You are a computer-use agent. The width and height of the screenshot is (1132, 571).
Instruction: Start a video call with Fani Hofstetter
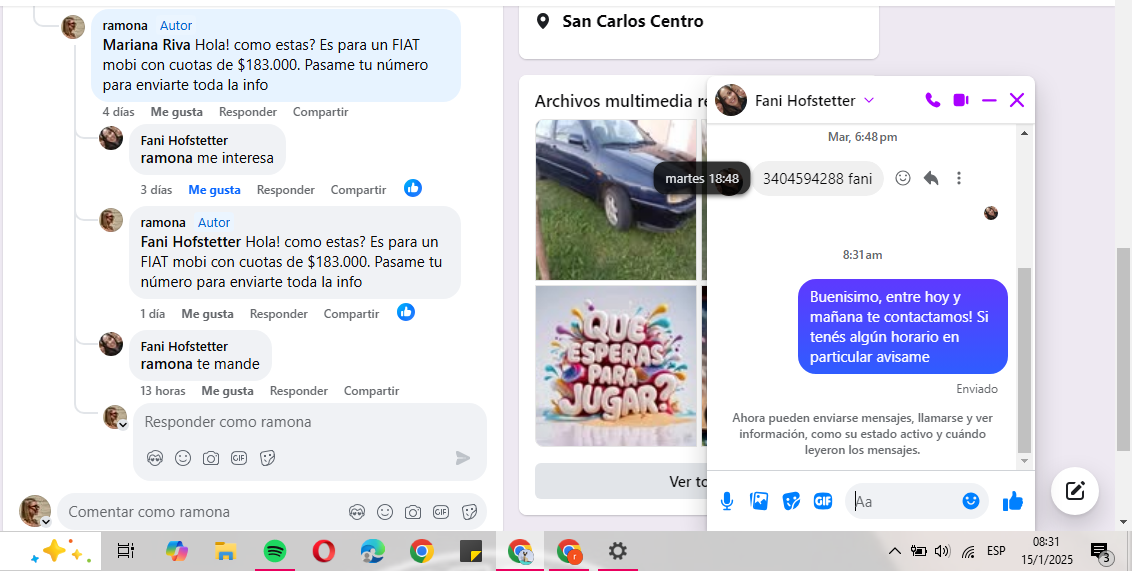[960, 100]
